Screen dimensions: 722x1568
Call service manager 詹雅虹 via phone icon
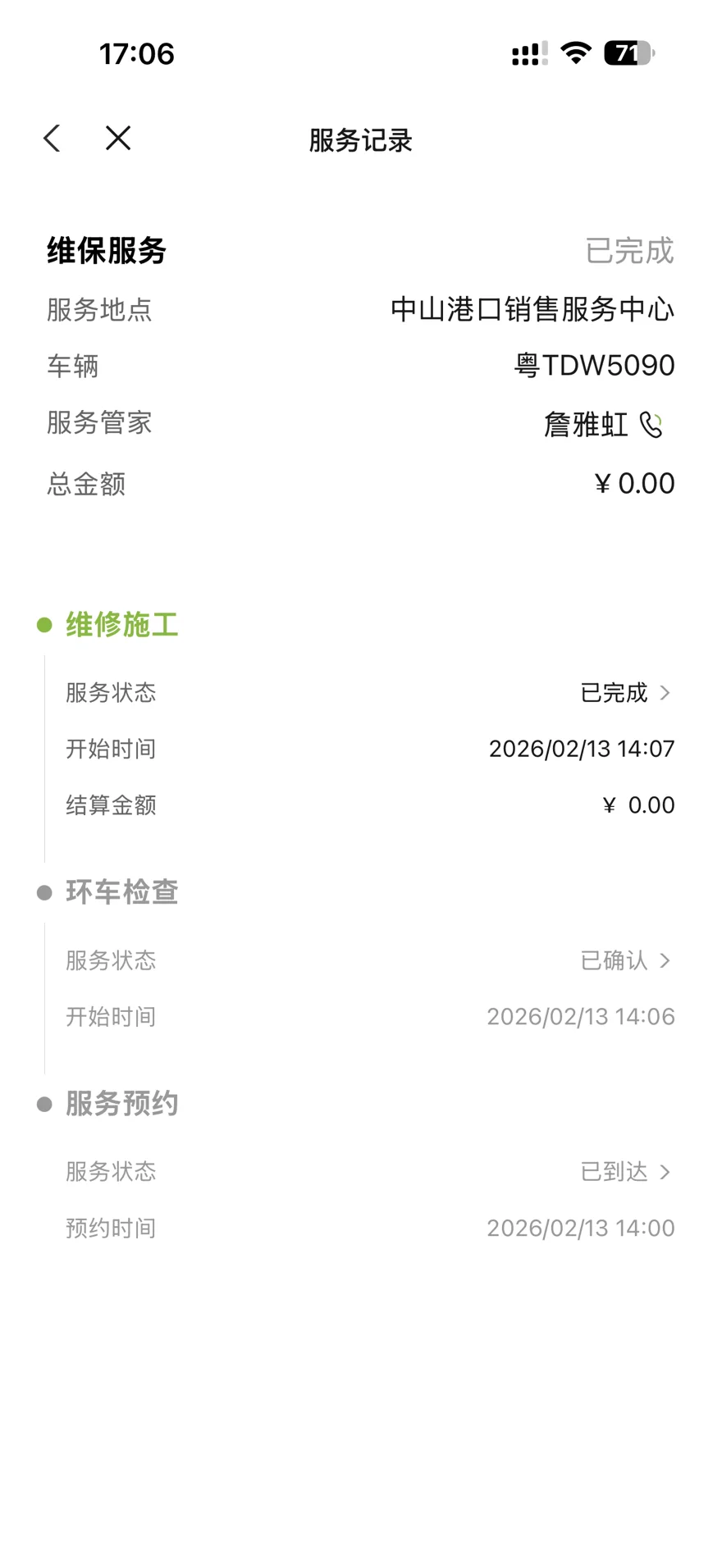(651, 425)
